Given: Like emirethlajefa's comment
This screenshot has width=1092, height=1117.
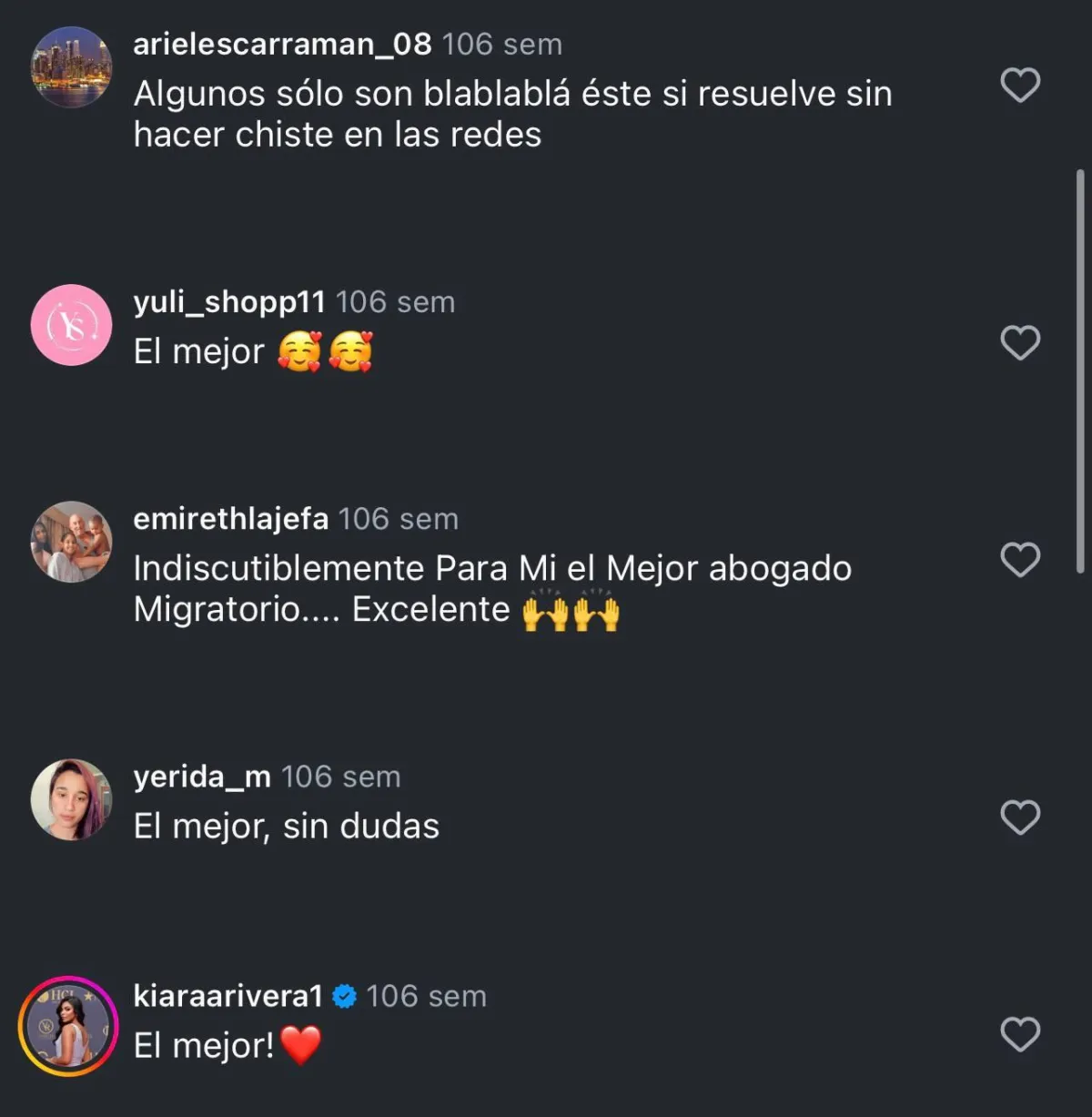Looking at the screenshot, I should click(x=1020, y=560).
